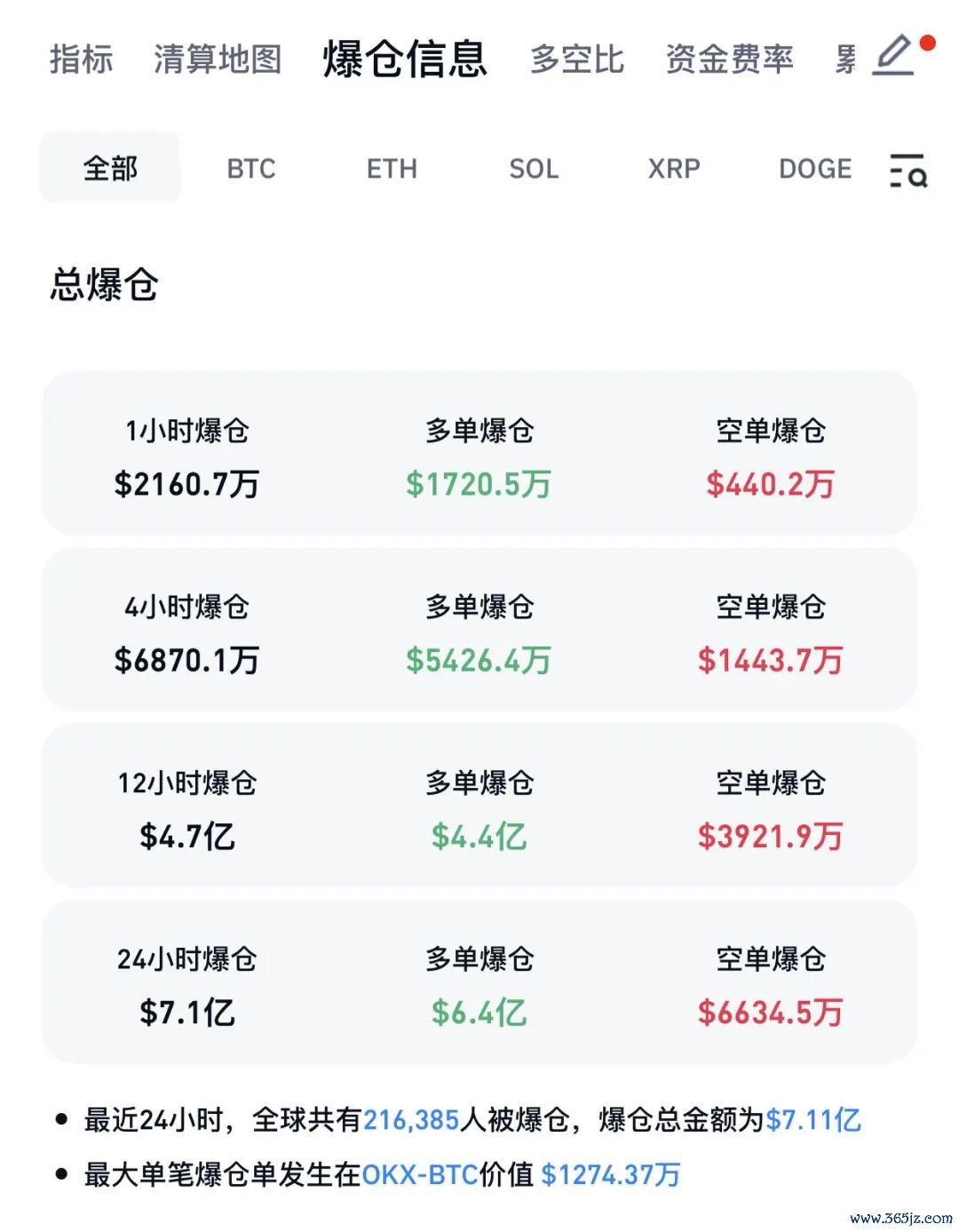
Task: Switch to the 指标 tab
Action: [81, 60]
